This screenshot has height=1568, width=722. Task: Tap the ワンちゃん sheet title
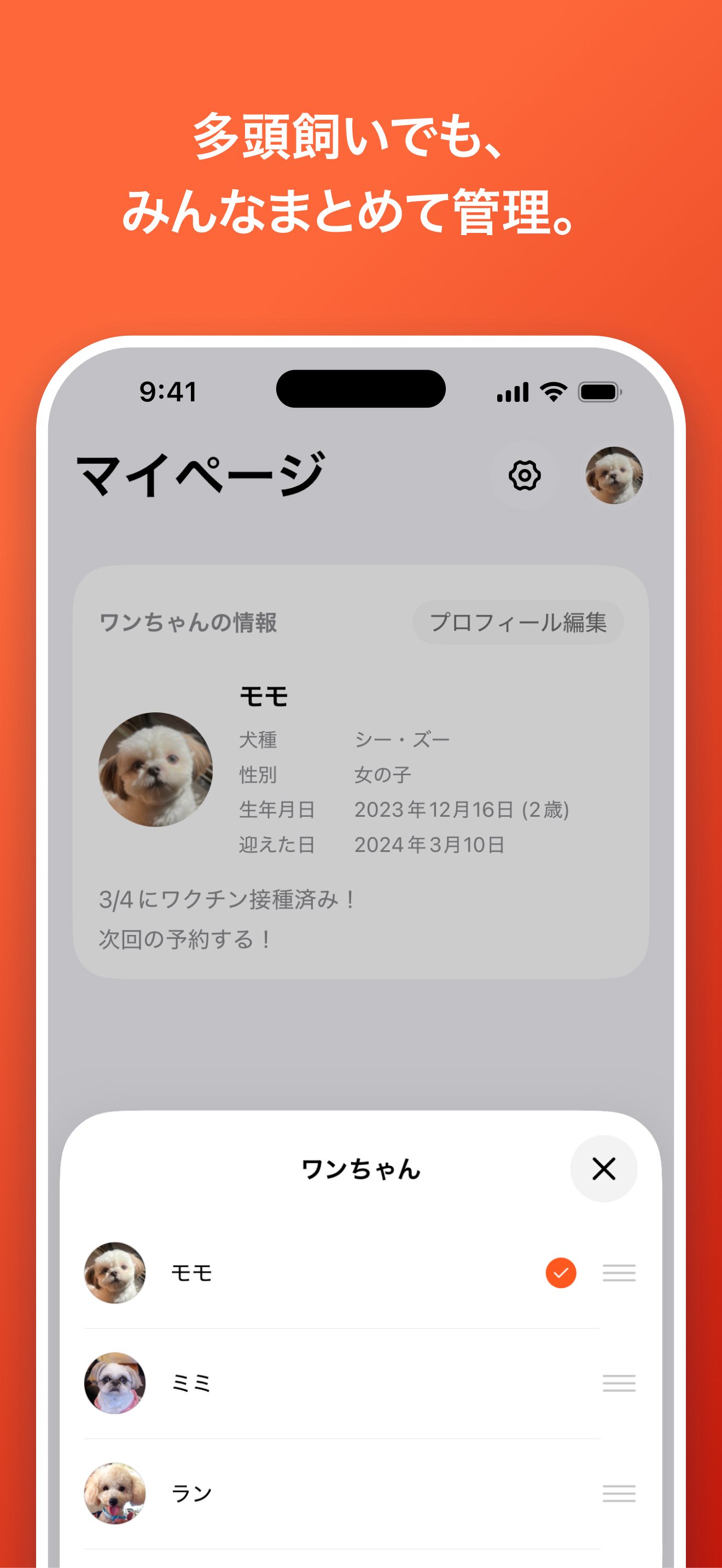(362, 1168)
